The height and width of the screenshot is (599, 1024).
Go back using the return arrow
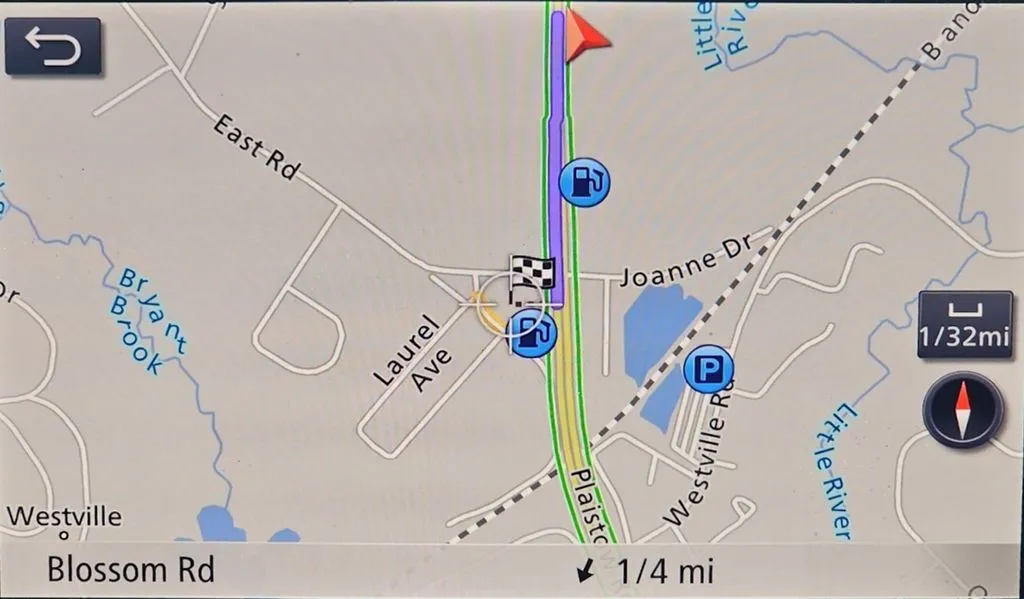[x=53, y=46]
